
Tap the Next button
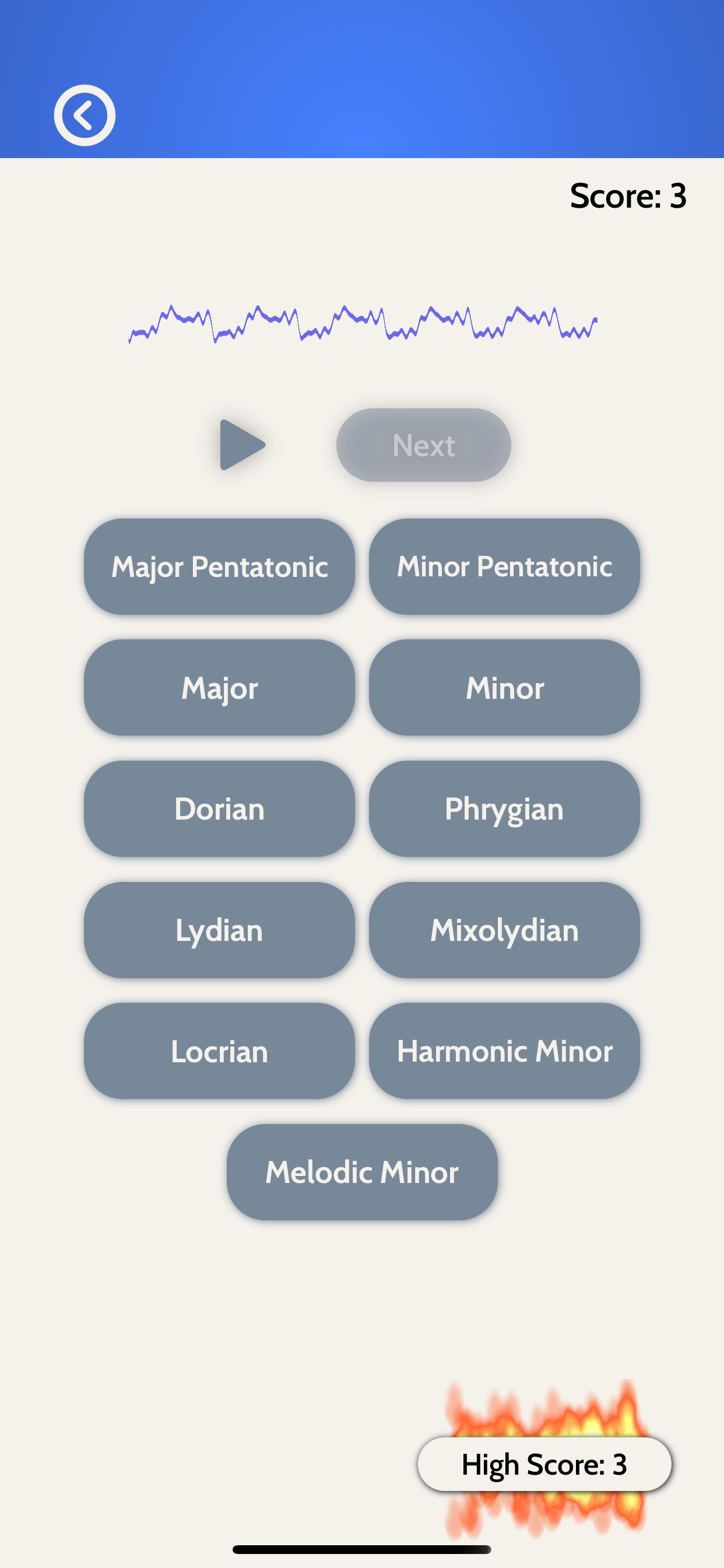[x=423, y=445]
